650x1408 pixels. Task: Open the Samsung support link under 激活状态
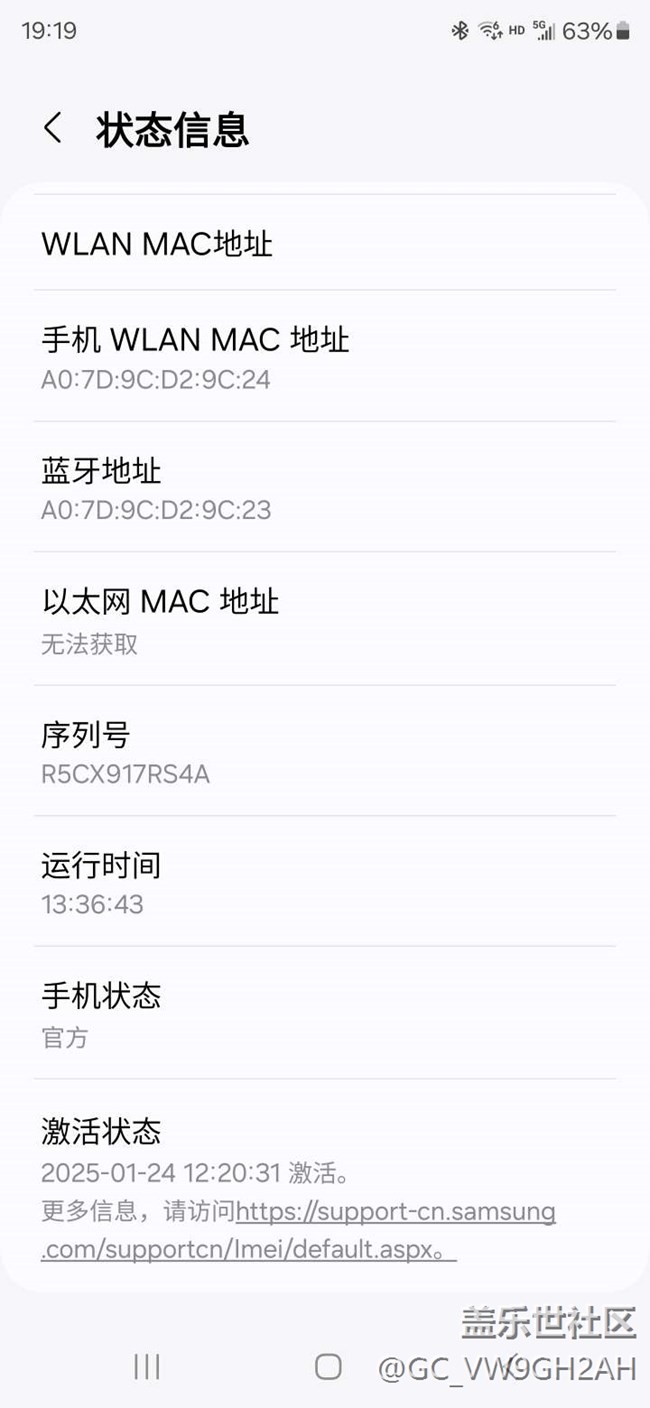298,1230
